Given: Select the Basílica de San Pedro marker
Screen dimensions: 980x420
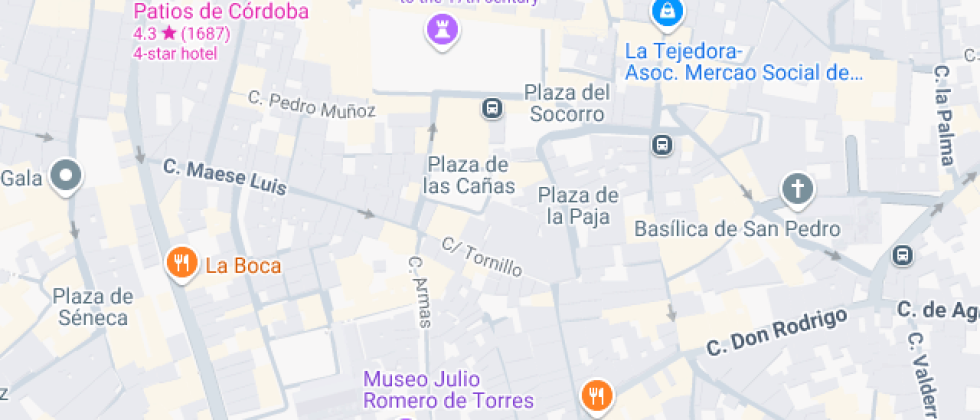Looking at the screenshot, I should point(797,188).
